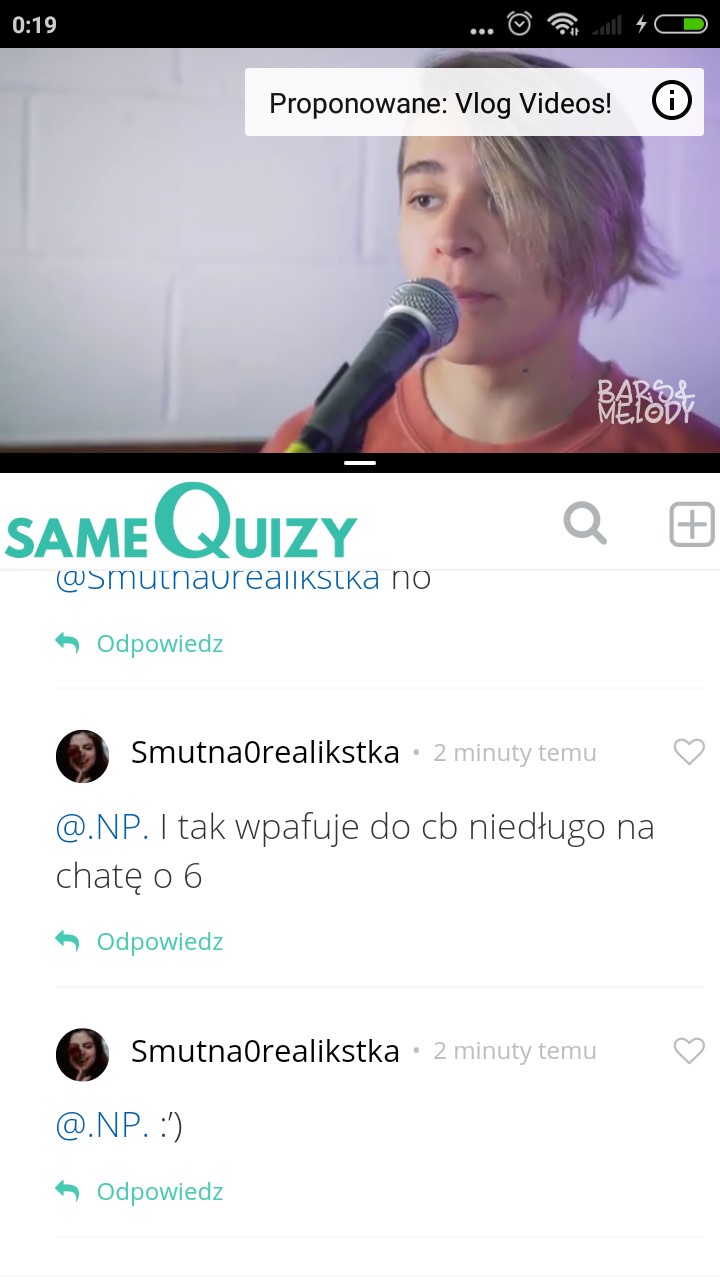Like the ":')" comment
720x1280 pixels.
tap(689, 1051)
